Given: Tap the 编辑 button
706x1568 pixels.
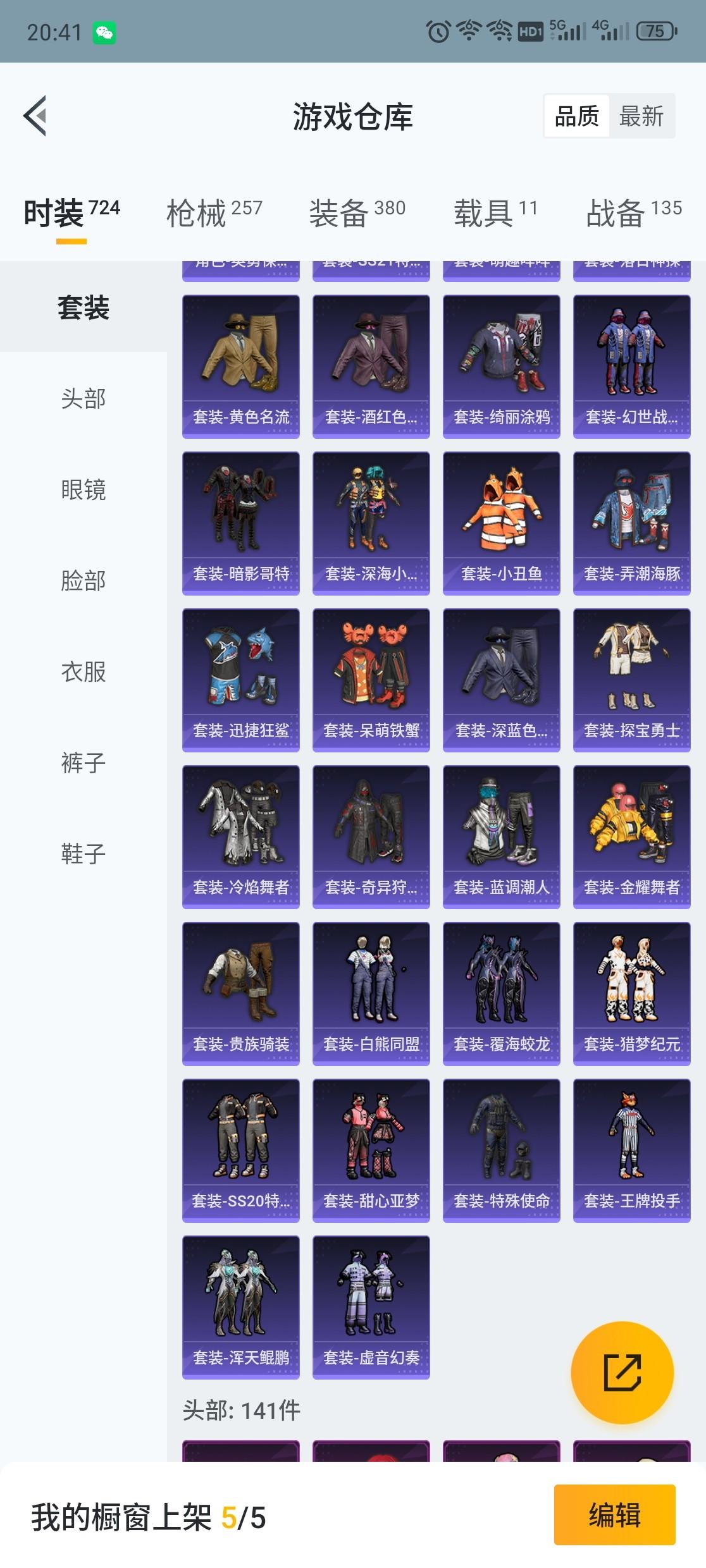Looking at the screenshot, I should point(614,1515).
